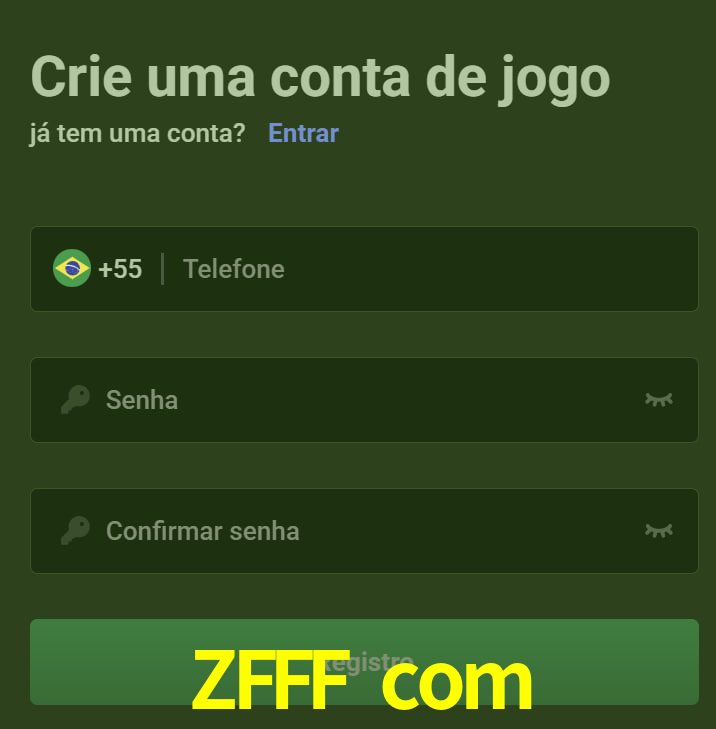Focus the Confirmar senha field

pos(360,531)
